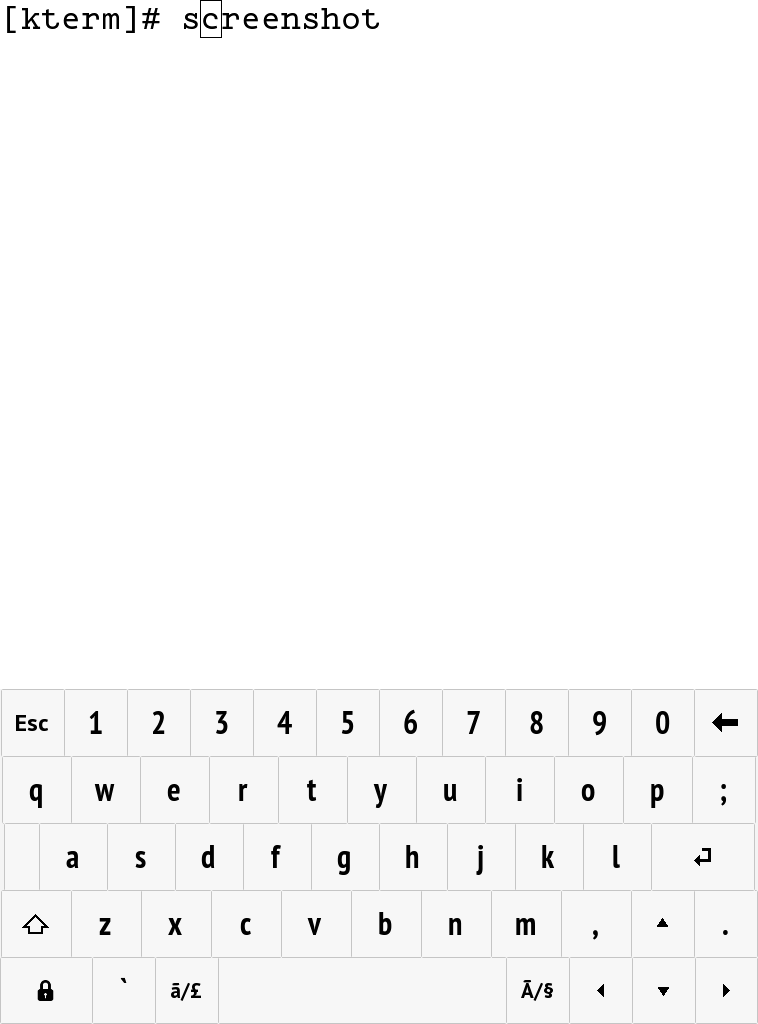Switch to the ā/£ symbols layout
The height and width of the screenshot is (1024, 758).
[186, 991]
